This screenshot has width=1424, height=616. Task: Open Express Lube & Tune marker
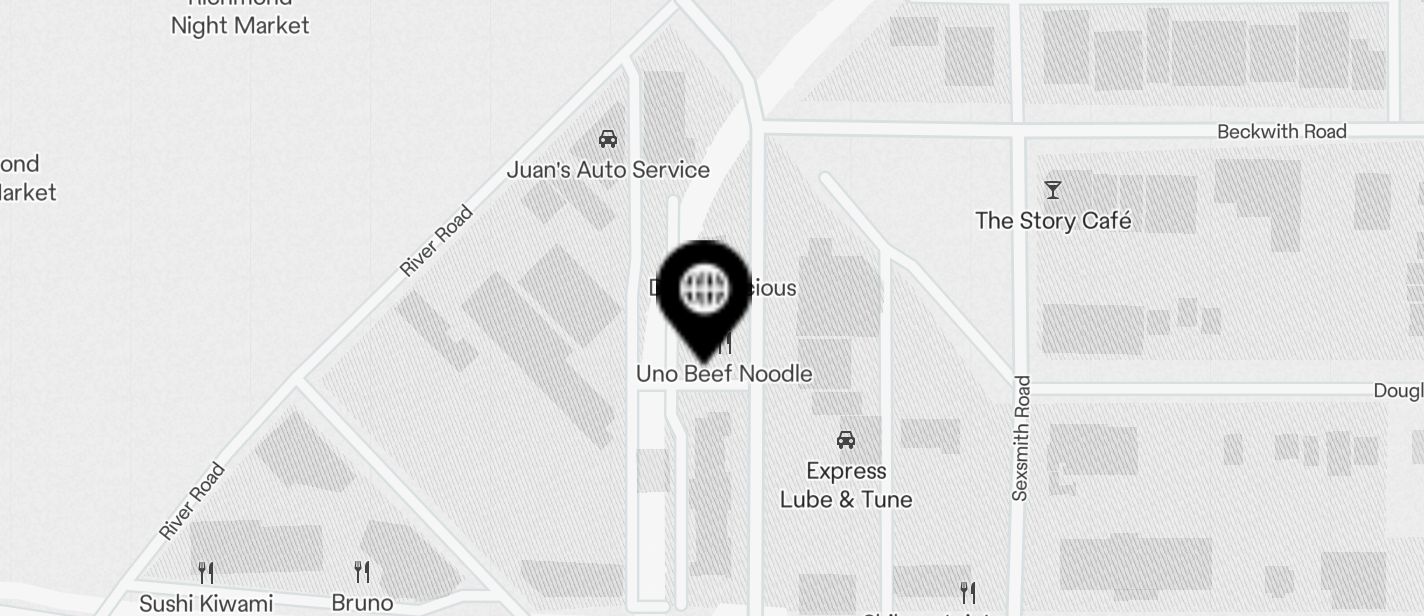pyautogui.click(x=845, y=440)
